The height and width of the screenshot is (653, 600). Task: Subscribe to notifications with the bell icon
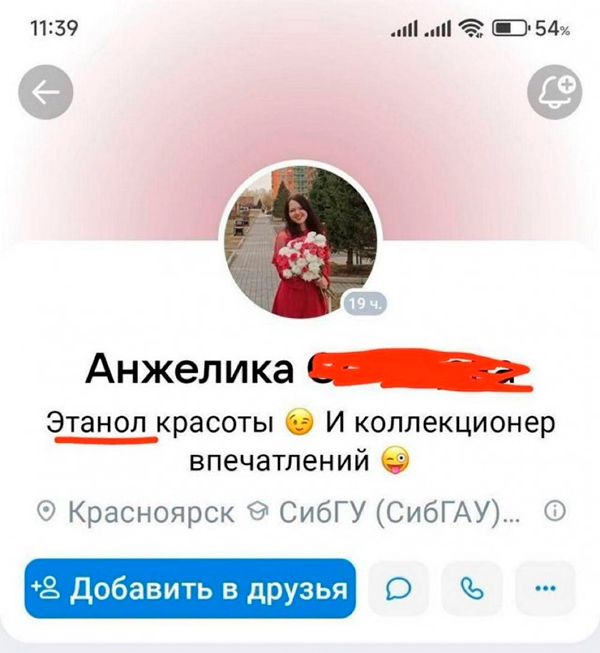click(x=554, y=93)
